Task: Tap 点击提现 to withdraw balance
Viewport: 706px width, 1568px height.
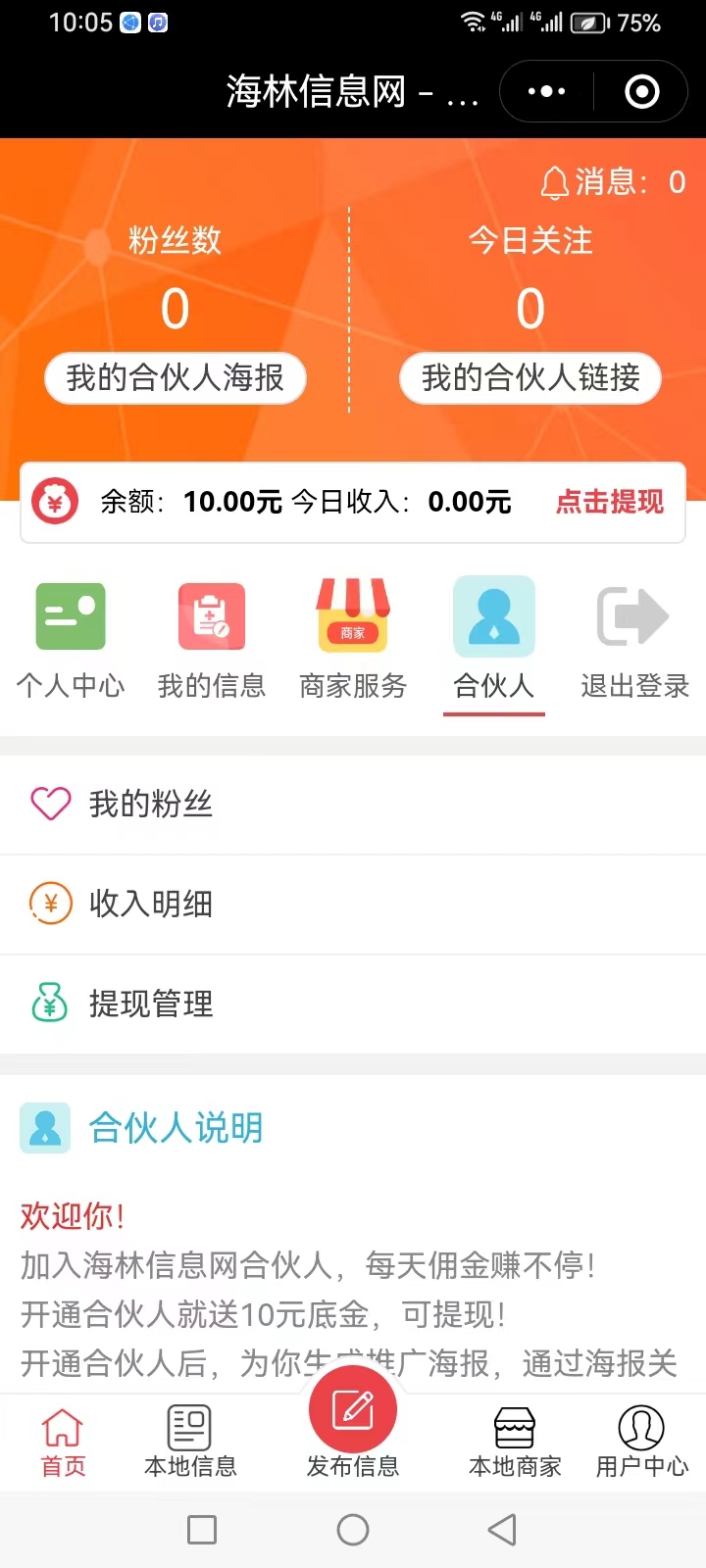Action: tap(610, 502)
